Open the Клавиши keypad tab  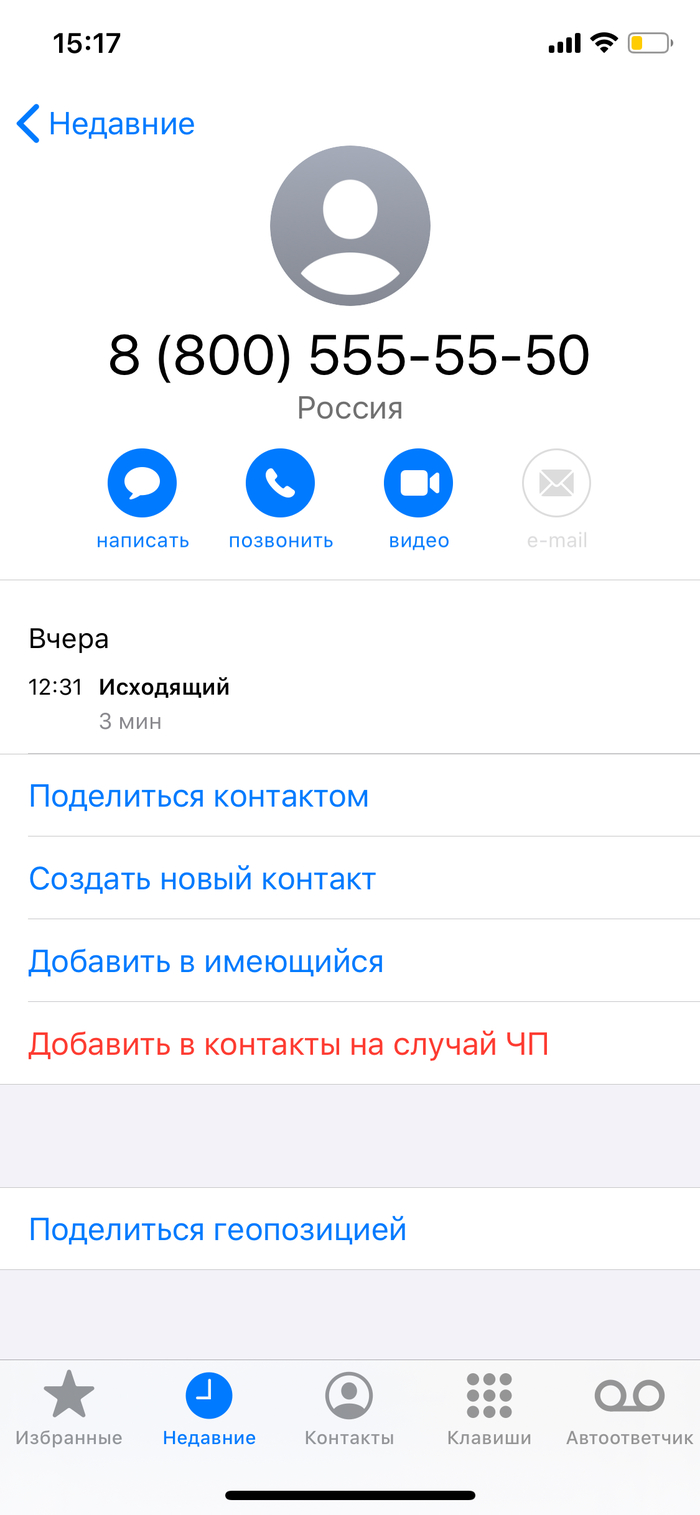click(x=489, y=1408)
